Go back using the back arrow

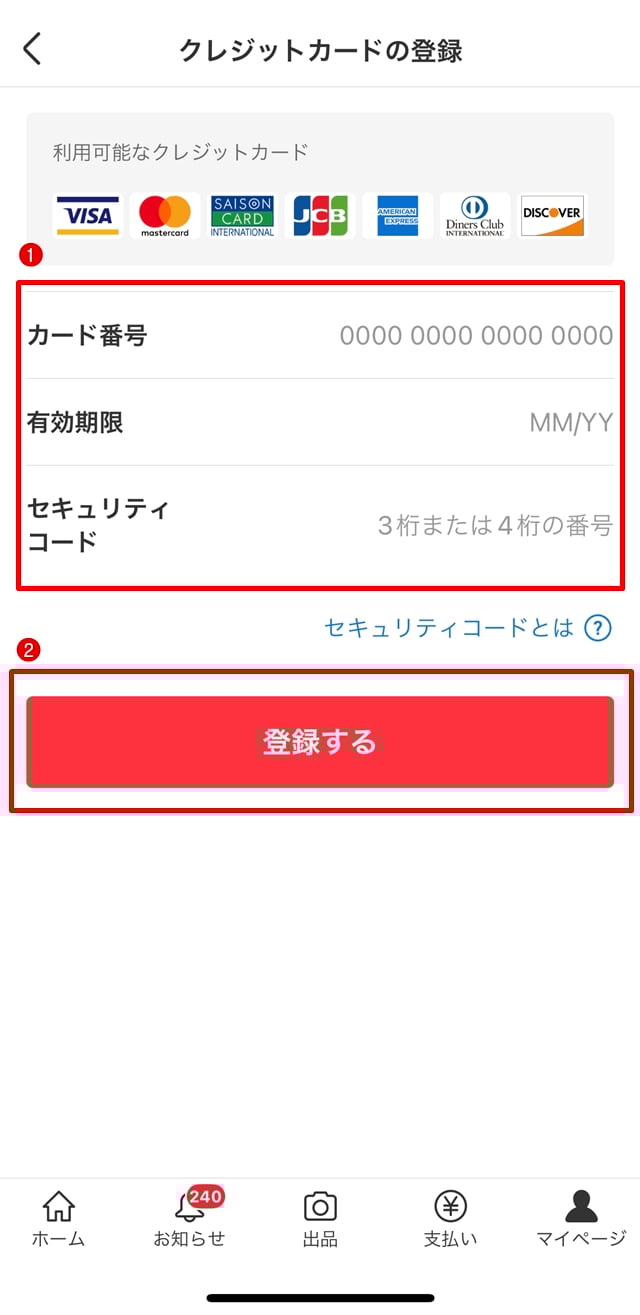click(x=33, y=48)
